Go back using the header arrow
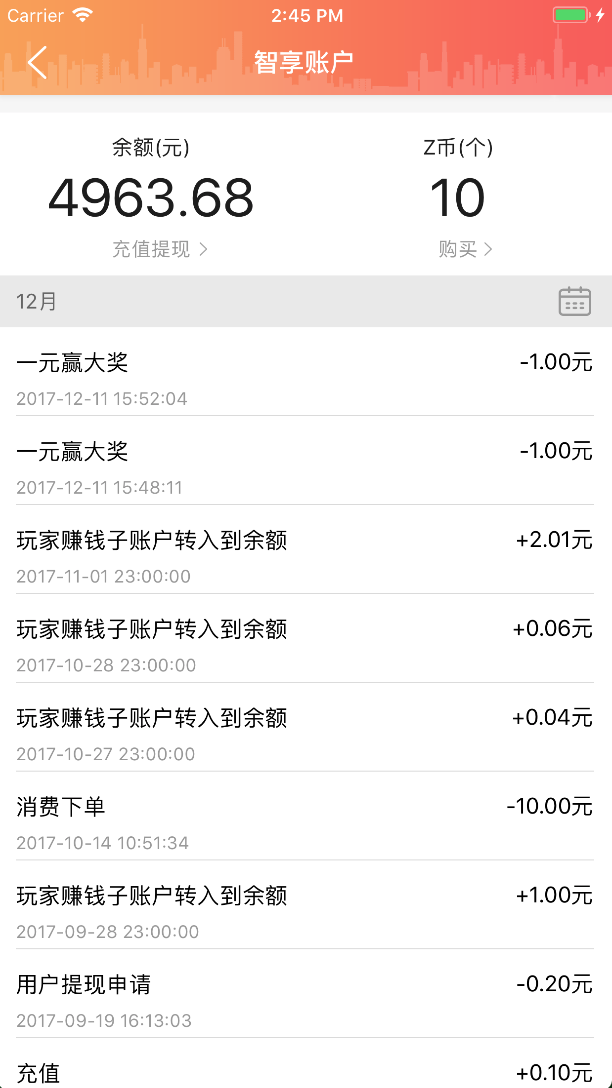Image resolution: width=612 pixels, height=1088 pixels. tap(37, 61)
